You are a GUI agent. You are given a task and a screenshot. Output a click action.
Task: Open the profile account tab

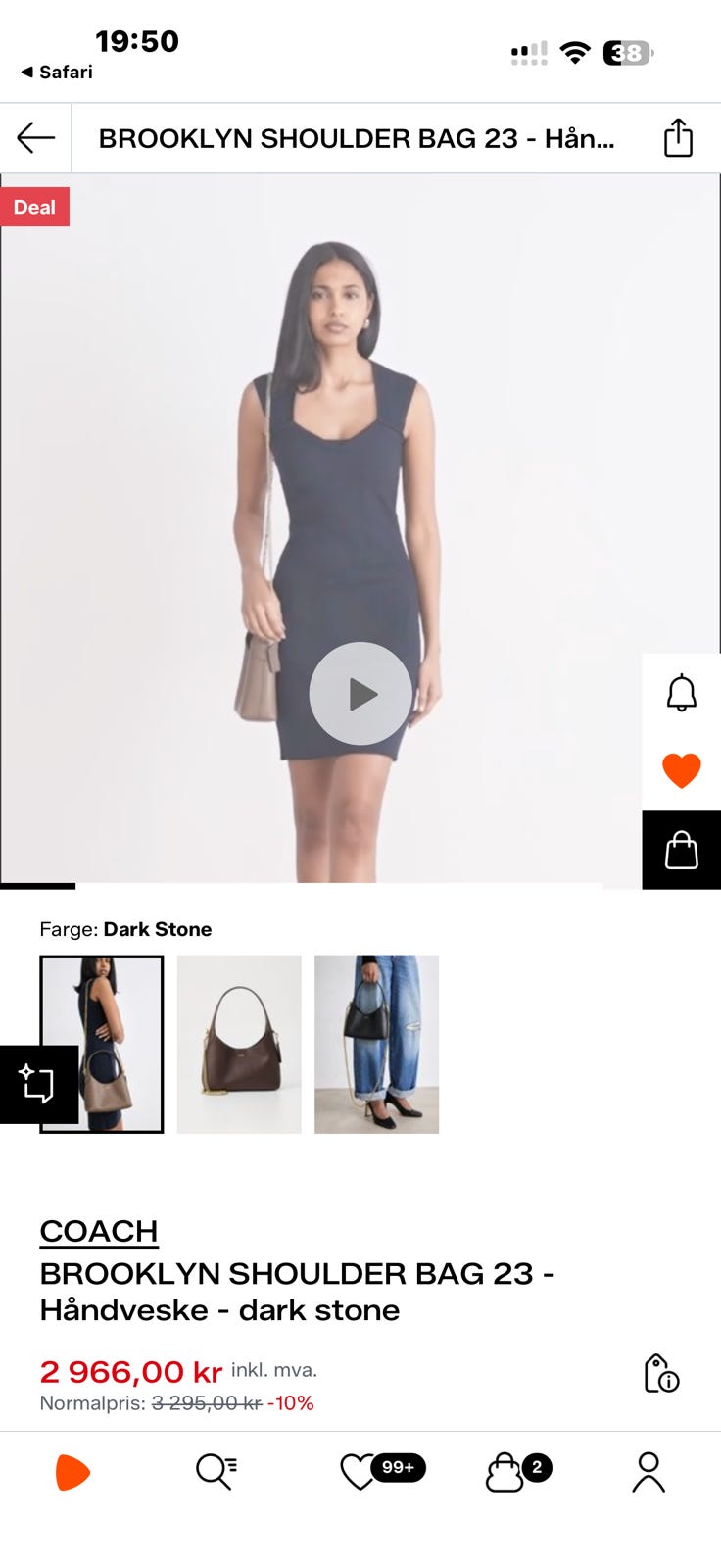tap(649, 1472)
